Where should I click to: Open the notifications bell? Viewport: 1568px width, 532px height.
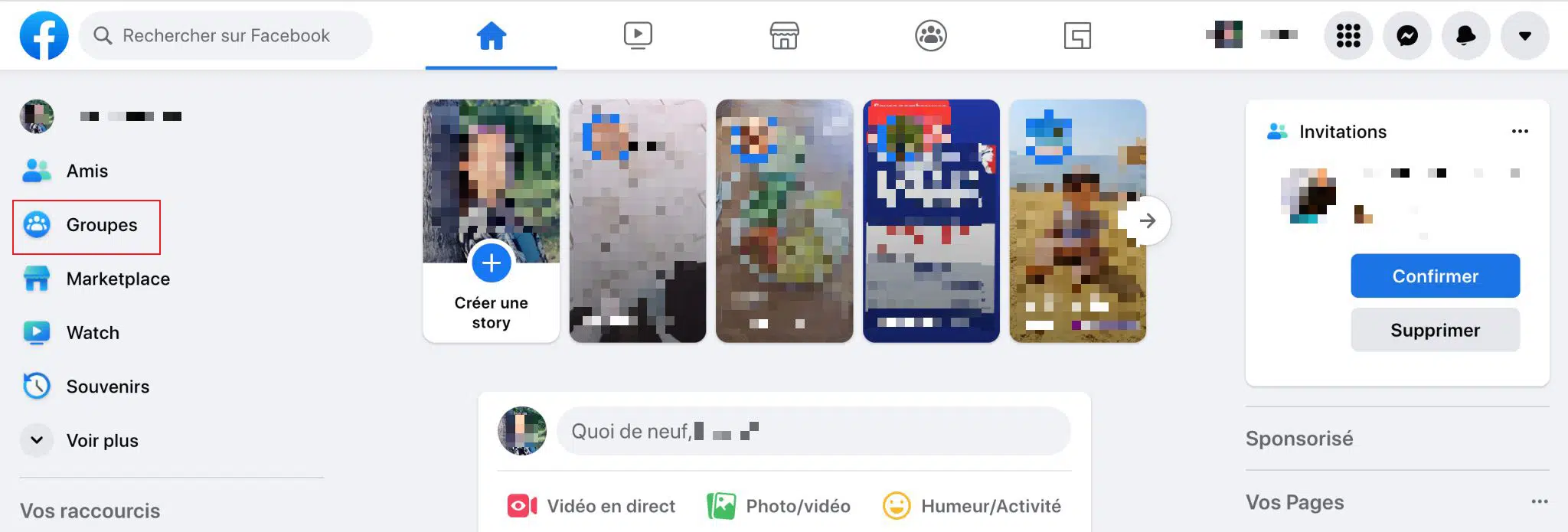(1465, 36)
